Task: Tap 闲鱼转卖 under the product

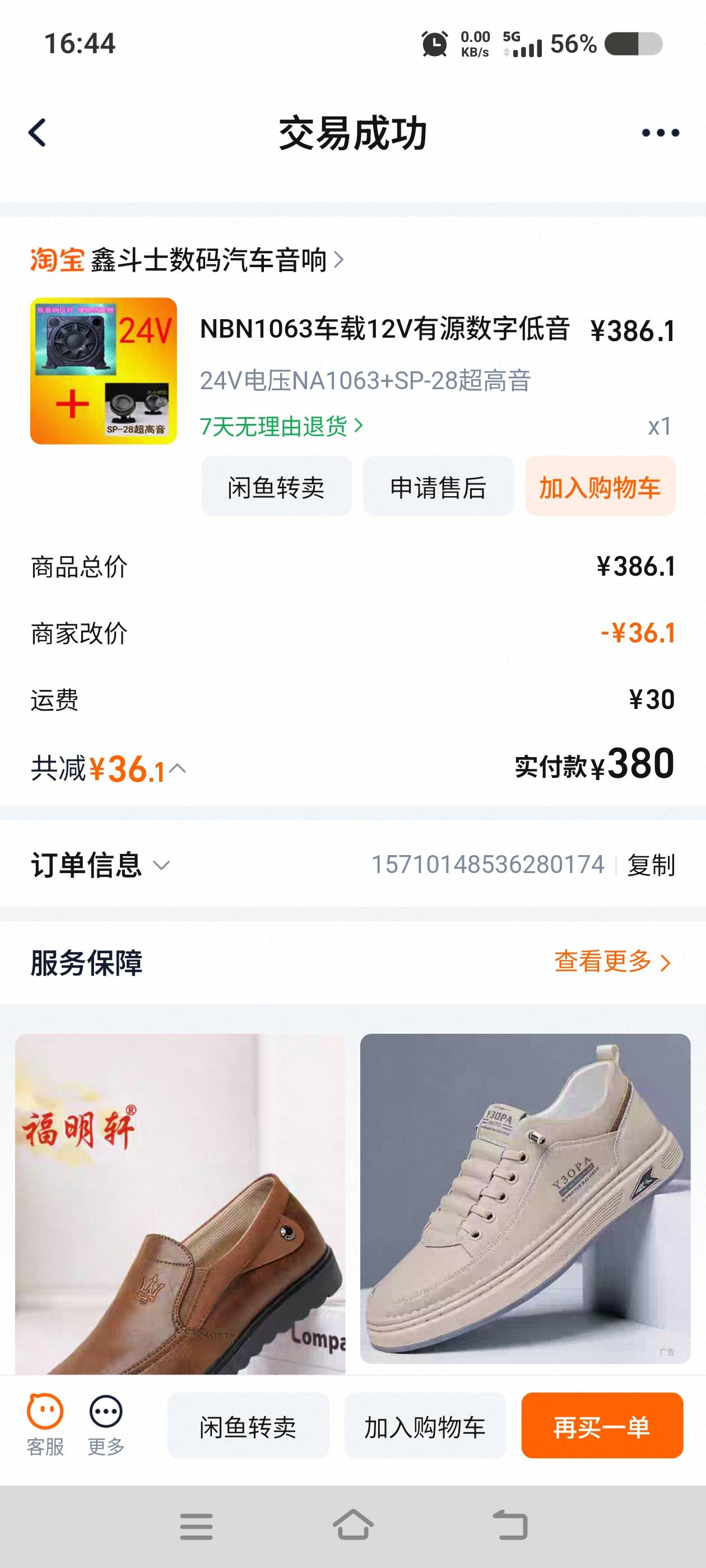Action: pos(276,487)
